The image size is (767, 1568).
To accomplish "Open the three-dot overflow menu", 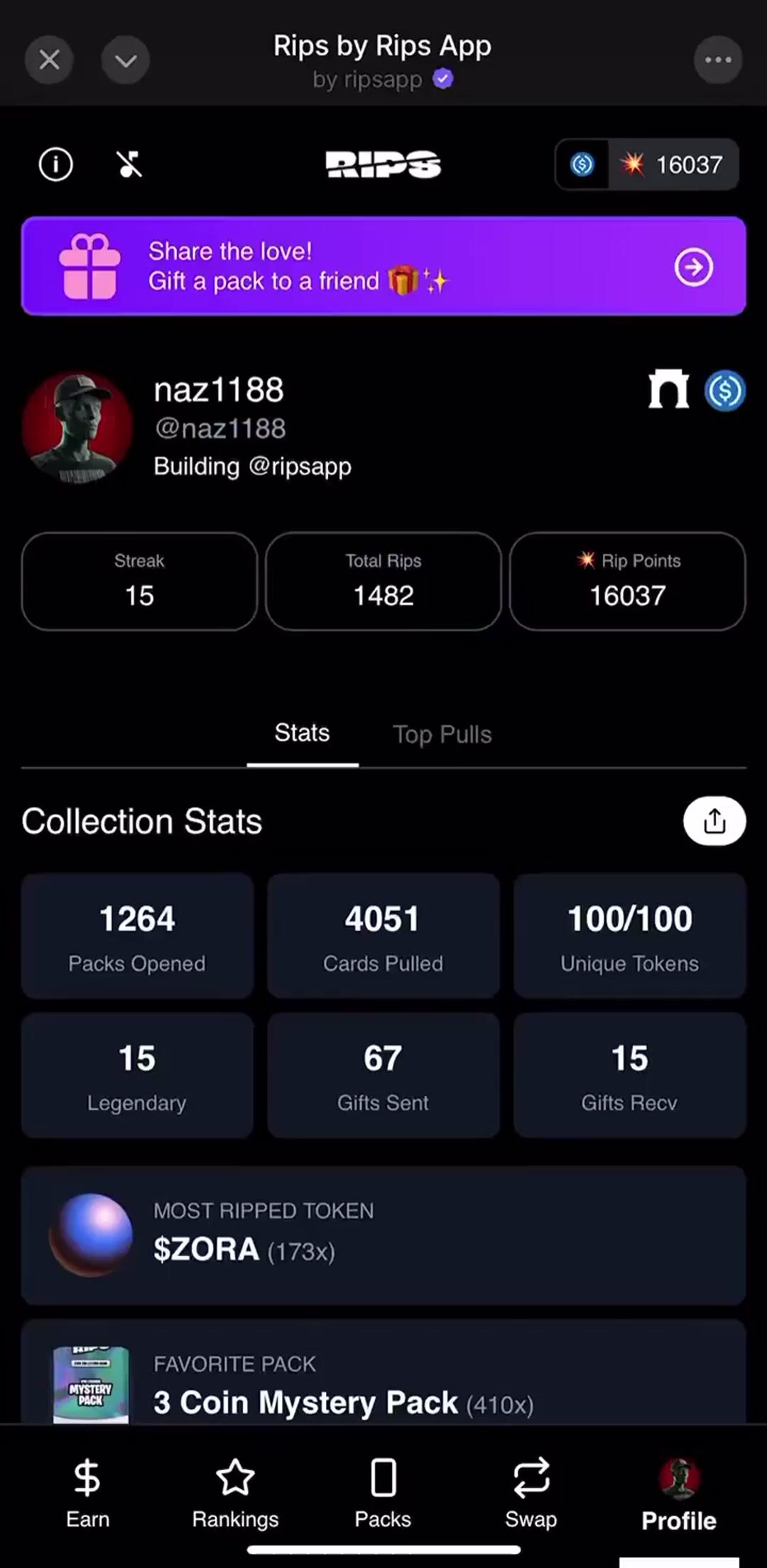I will point(718,60).
